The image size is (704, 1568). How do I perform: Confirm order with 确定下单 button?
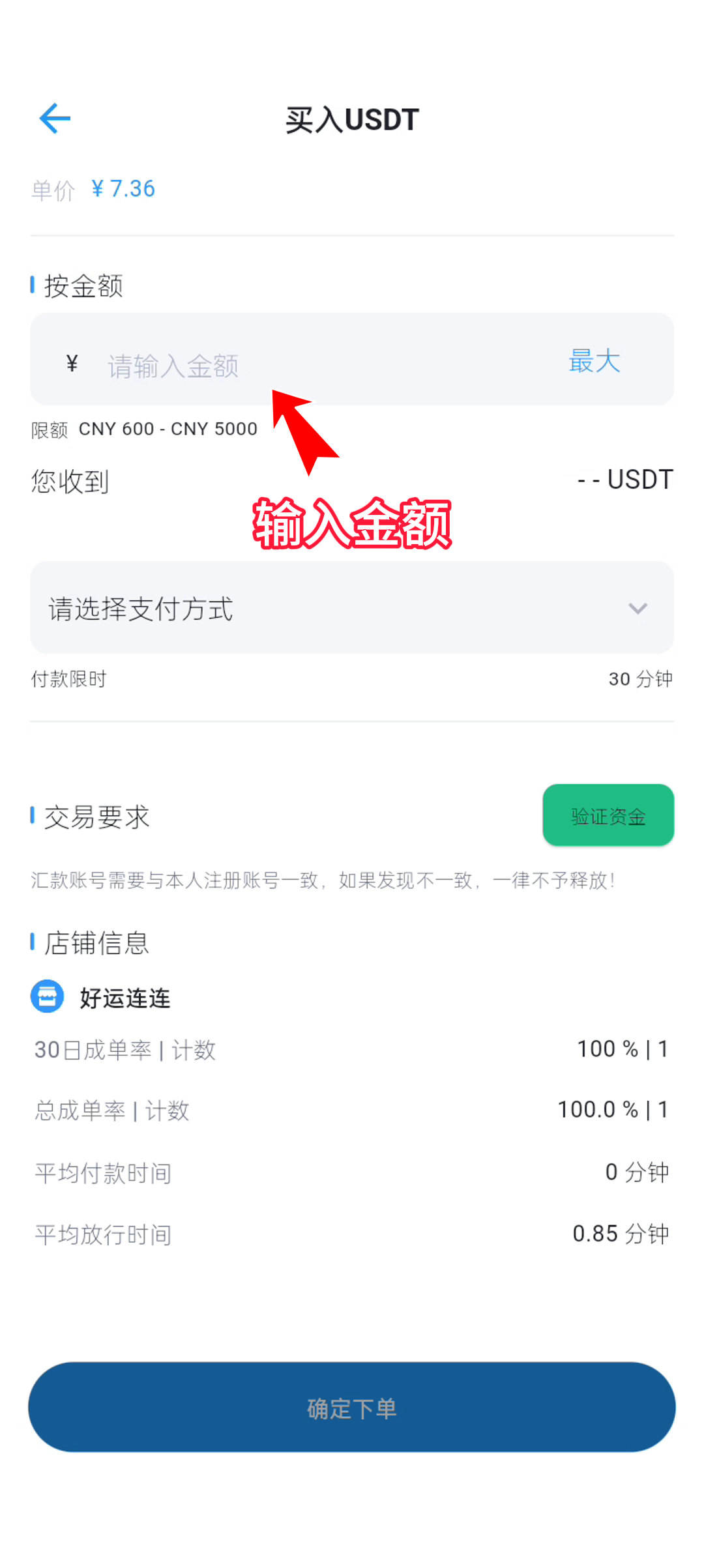[x=352, y=1408]
